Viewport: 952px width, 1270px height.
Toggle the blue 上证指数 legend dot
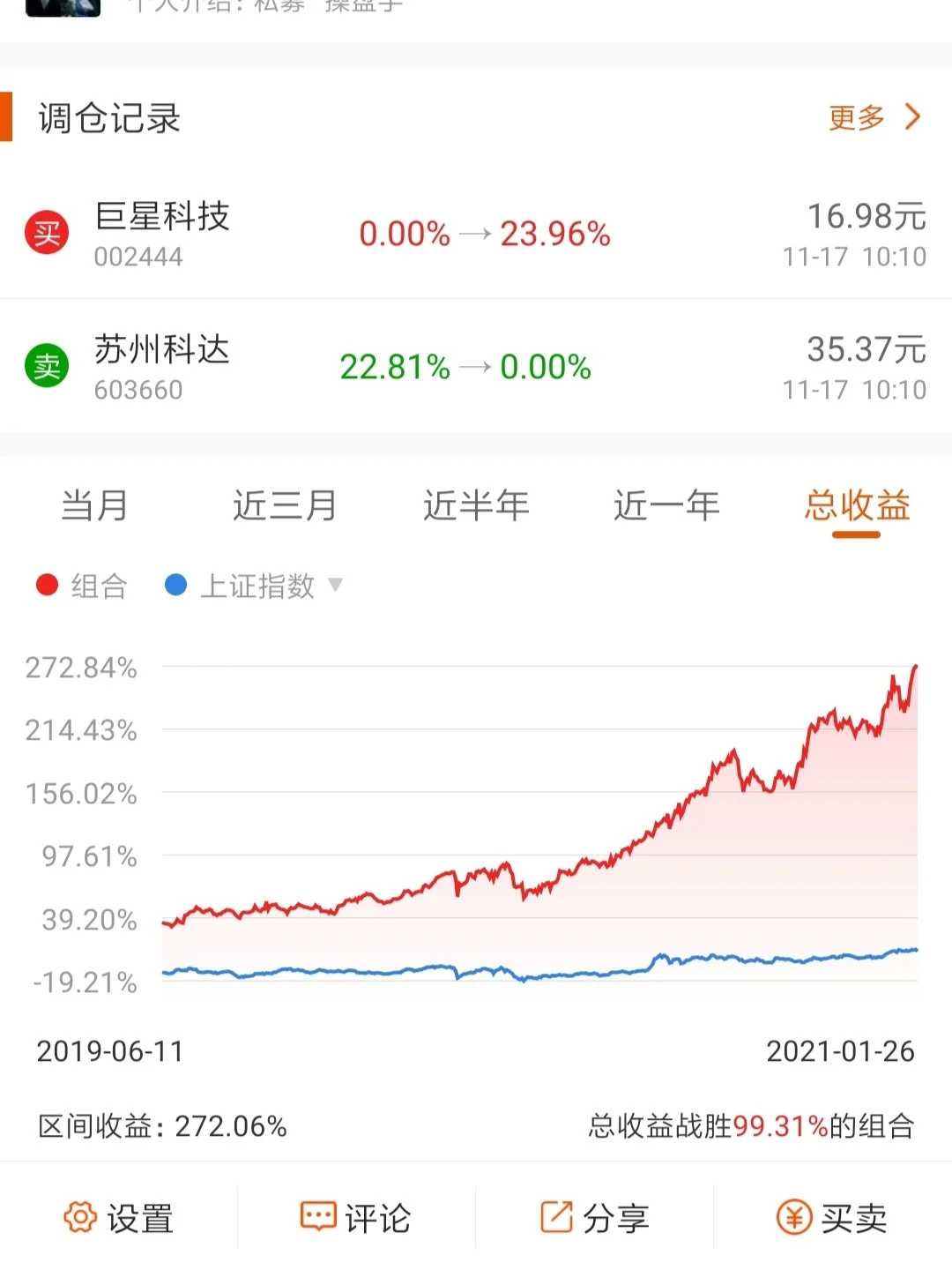(x=175, y=585)
